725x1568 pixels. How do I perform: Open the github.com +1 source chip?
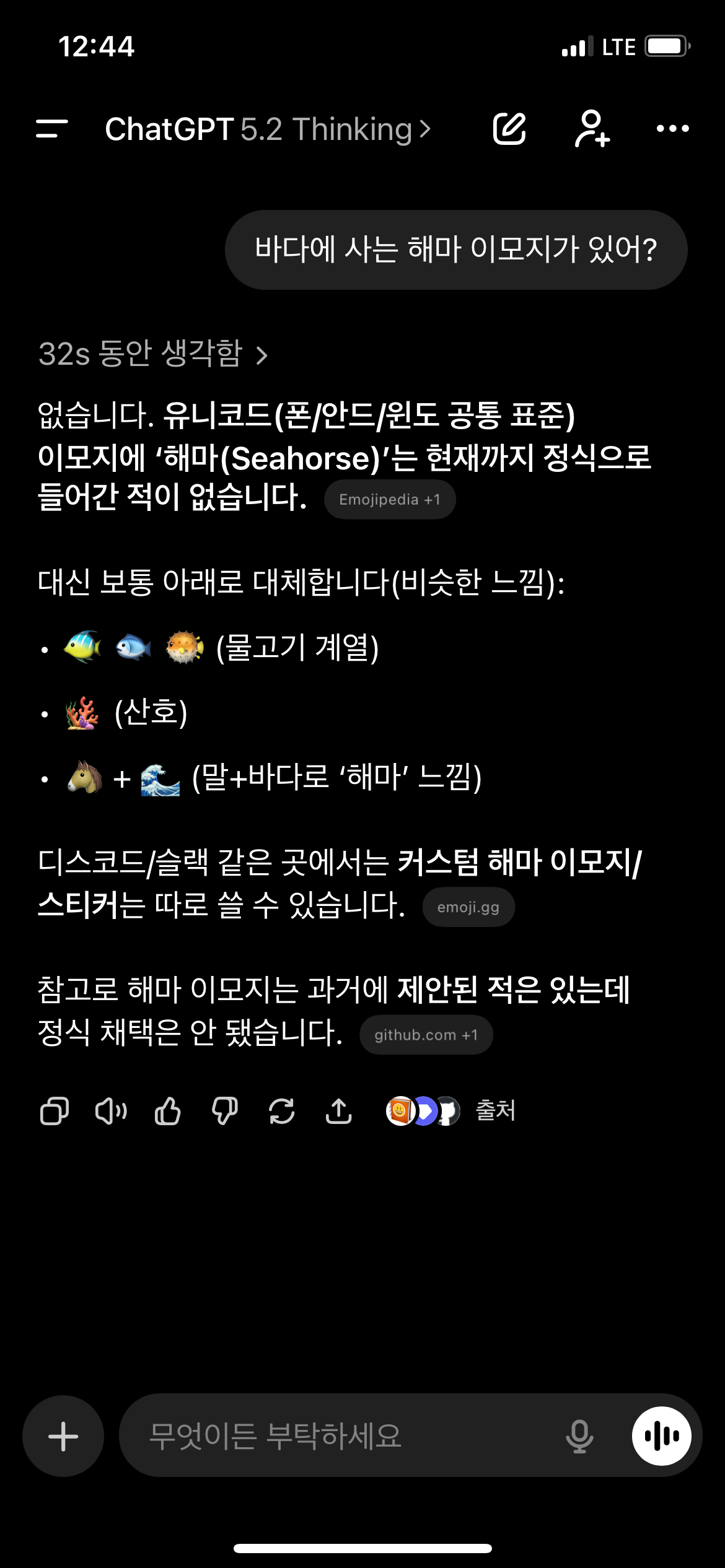pyautogui.click(x=426, y=1035)
